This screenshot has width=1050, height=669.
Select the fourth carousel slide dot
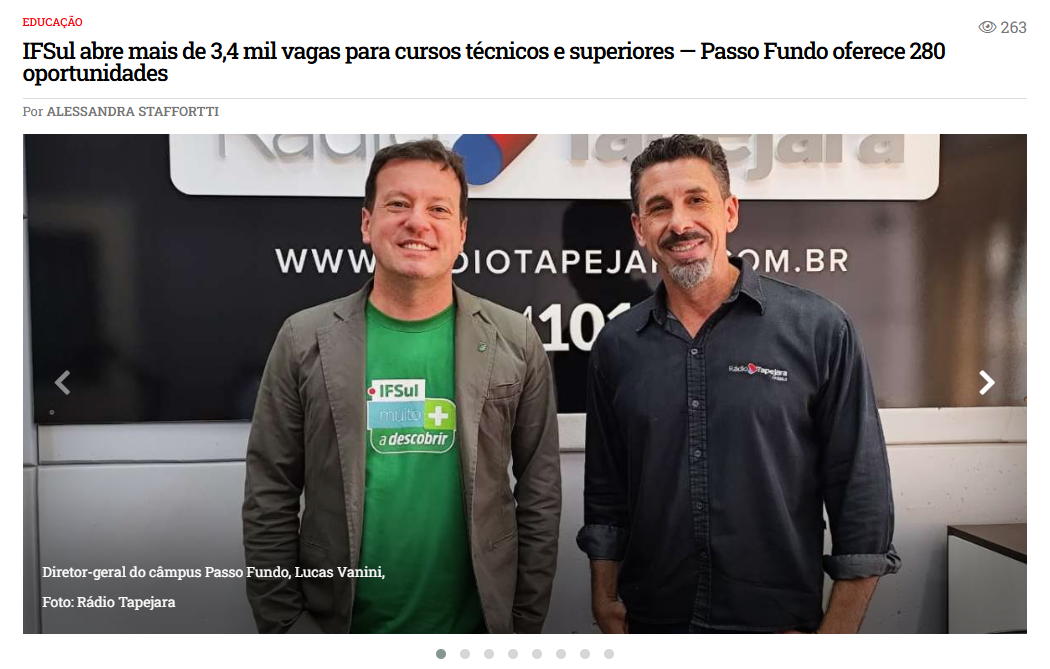click(513, 654)
